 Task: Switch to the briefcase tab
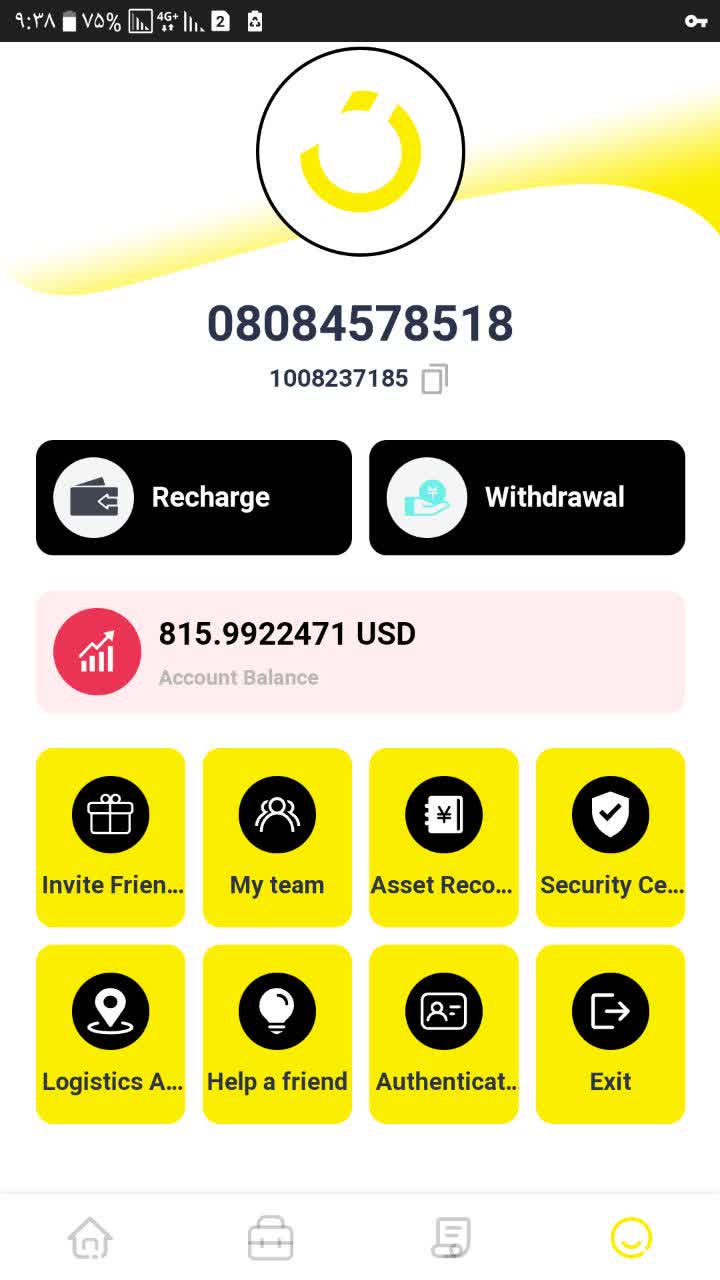[x=270, y=1238]
